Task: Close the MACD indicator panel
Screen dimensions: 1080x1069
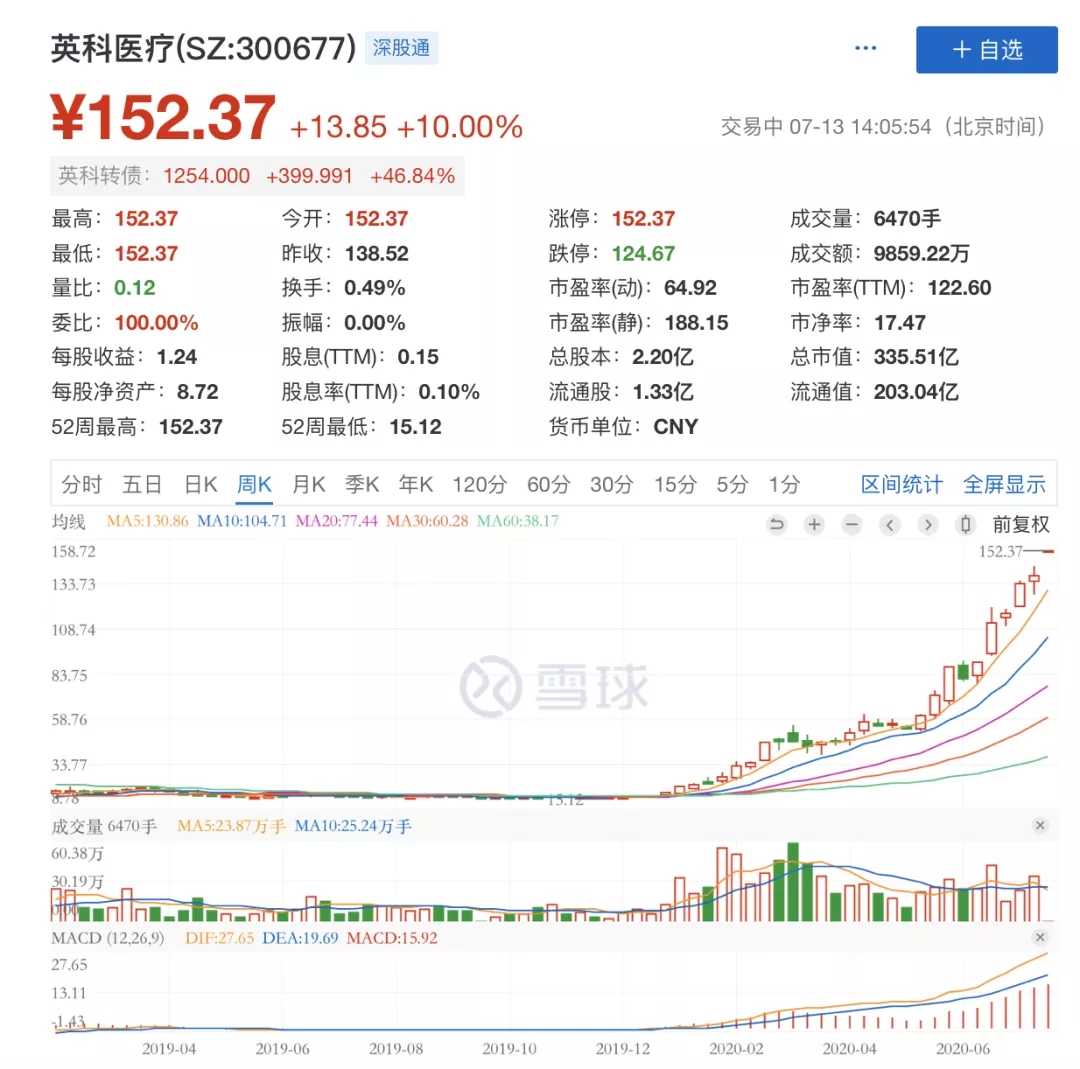Action: point(1040,938)
